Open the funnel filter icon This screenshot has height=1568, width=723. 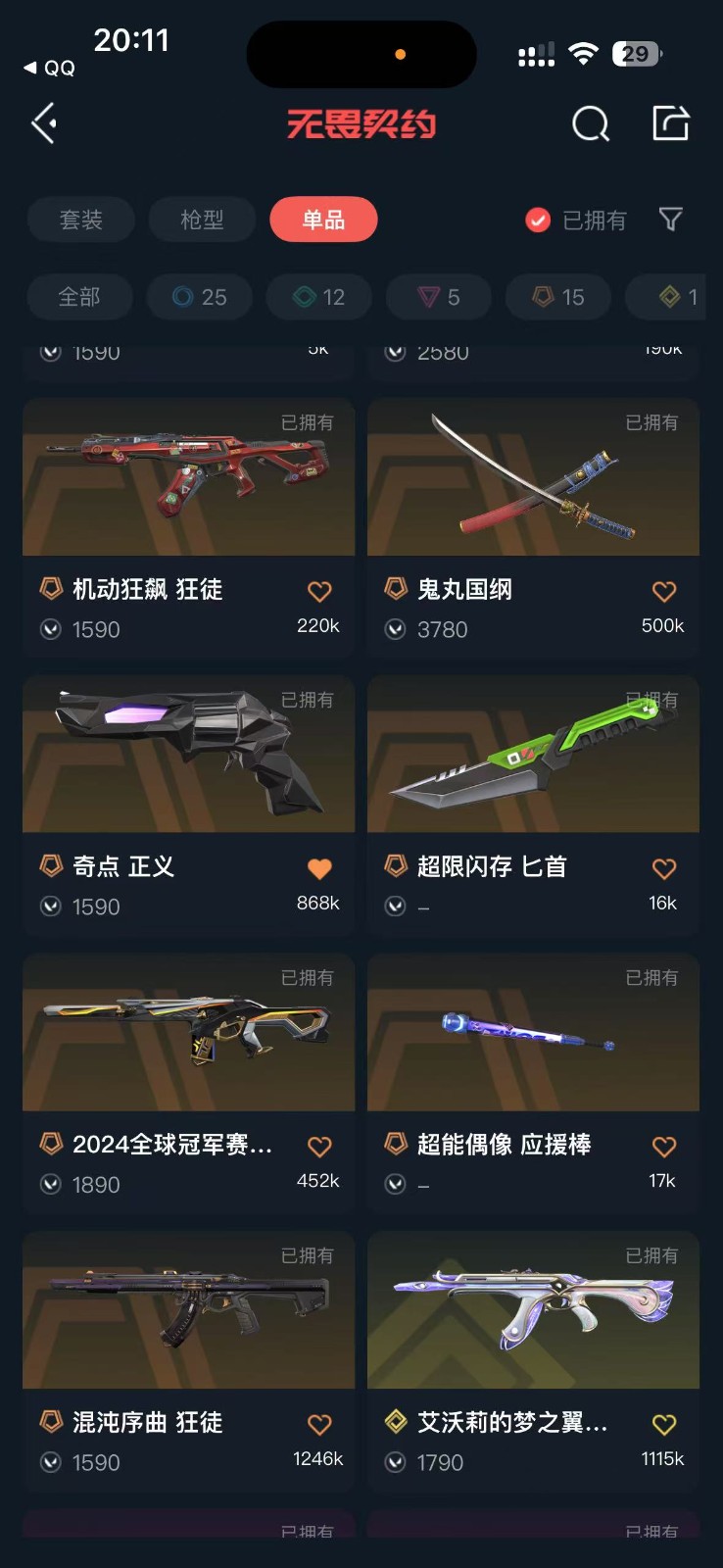pyautogui.click(x=670, y=220)
